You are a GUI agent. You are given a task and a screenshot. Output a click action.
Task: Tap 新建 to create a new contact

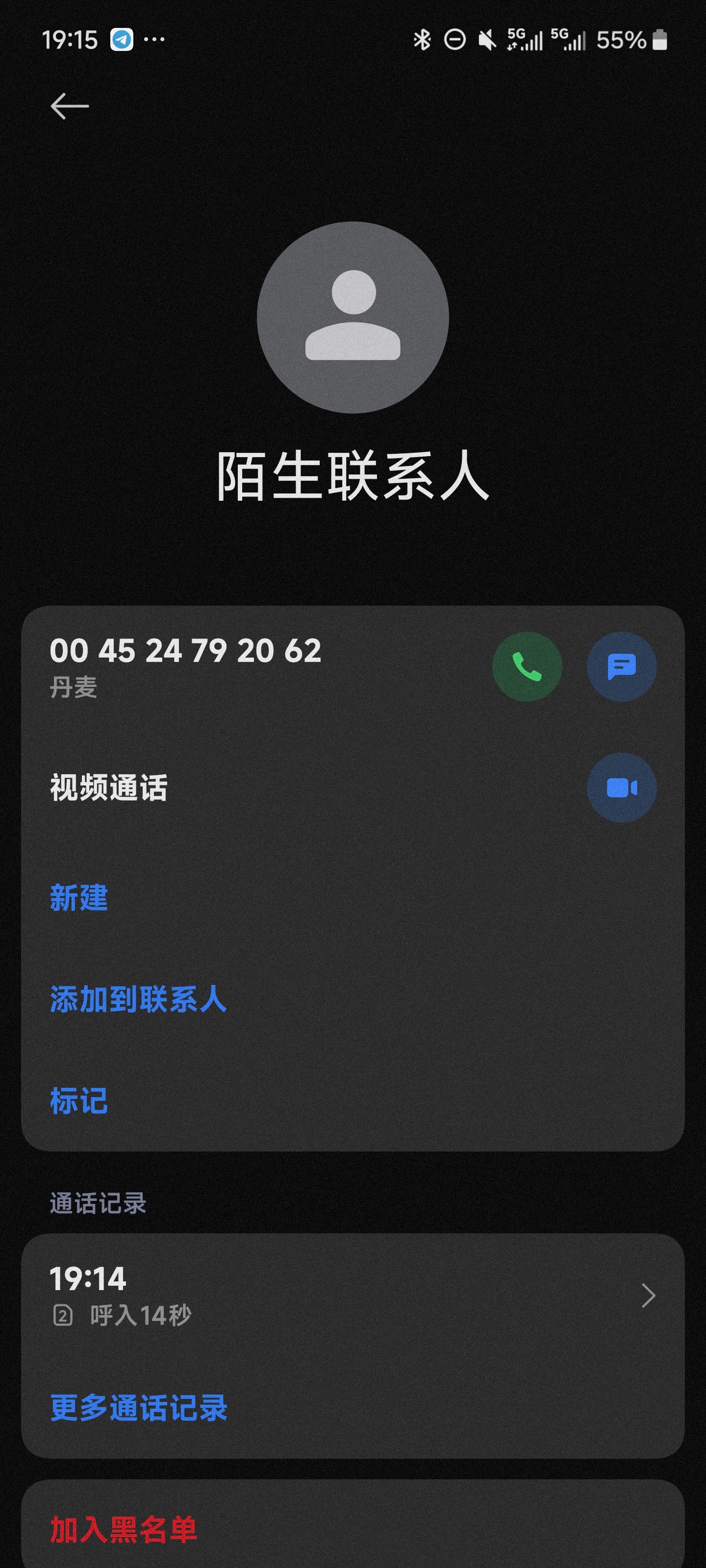(x=78, y=898)
